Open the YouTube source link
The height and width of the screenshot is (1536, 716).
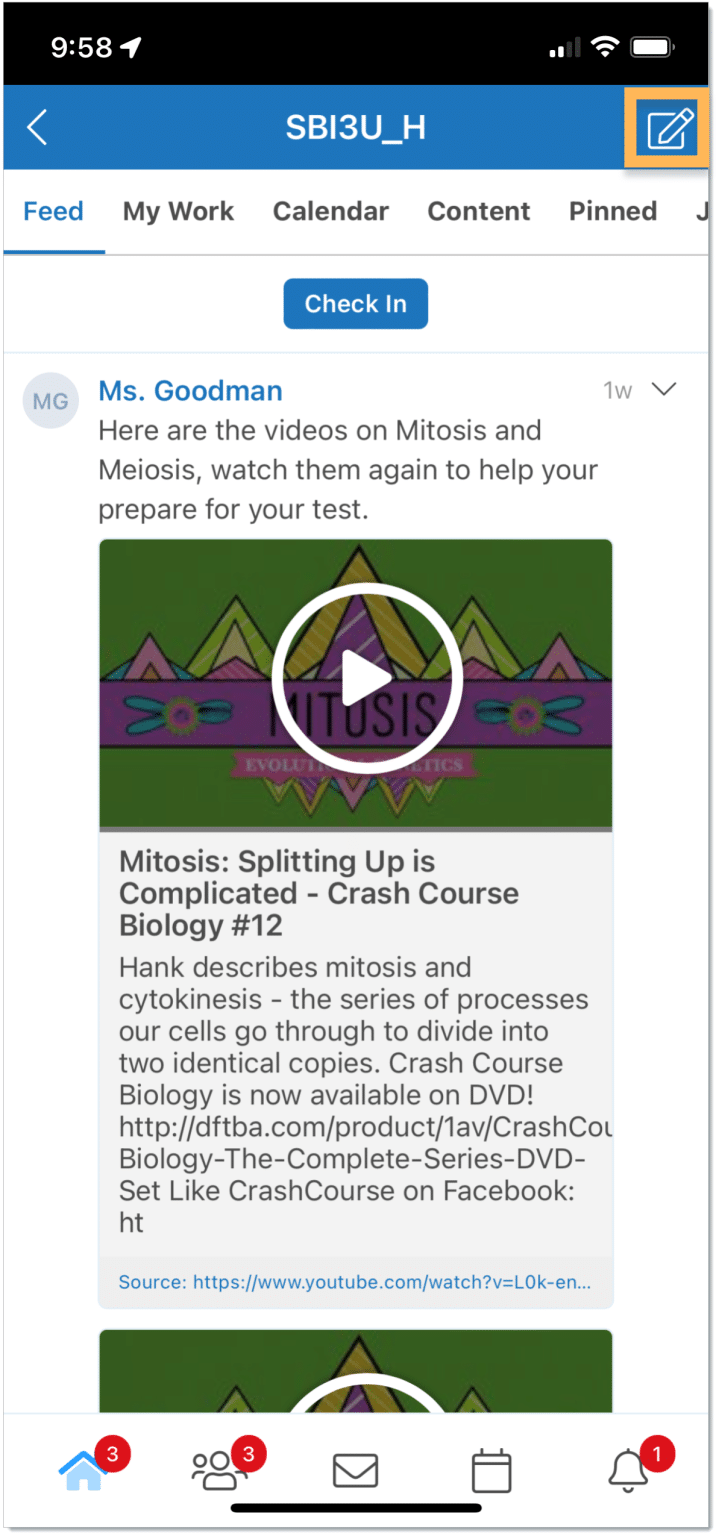tap(354, 1282)
